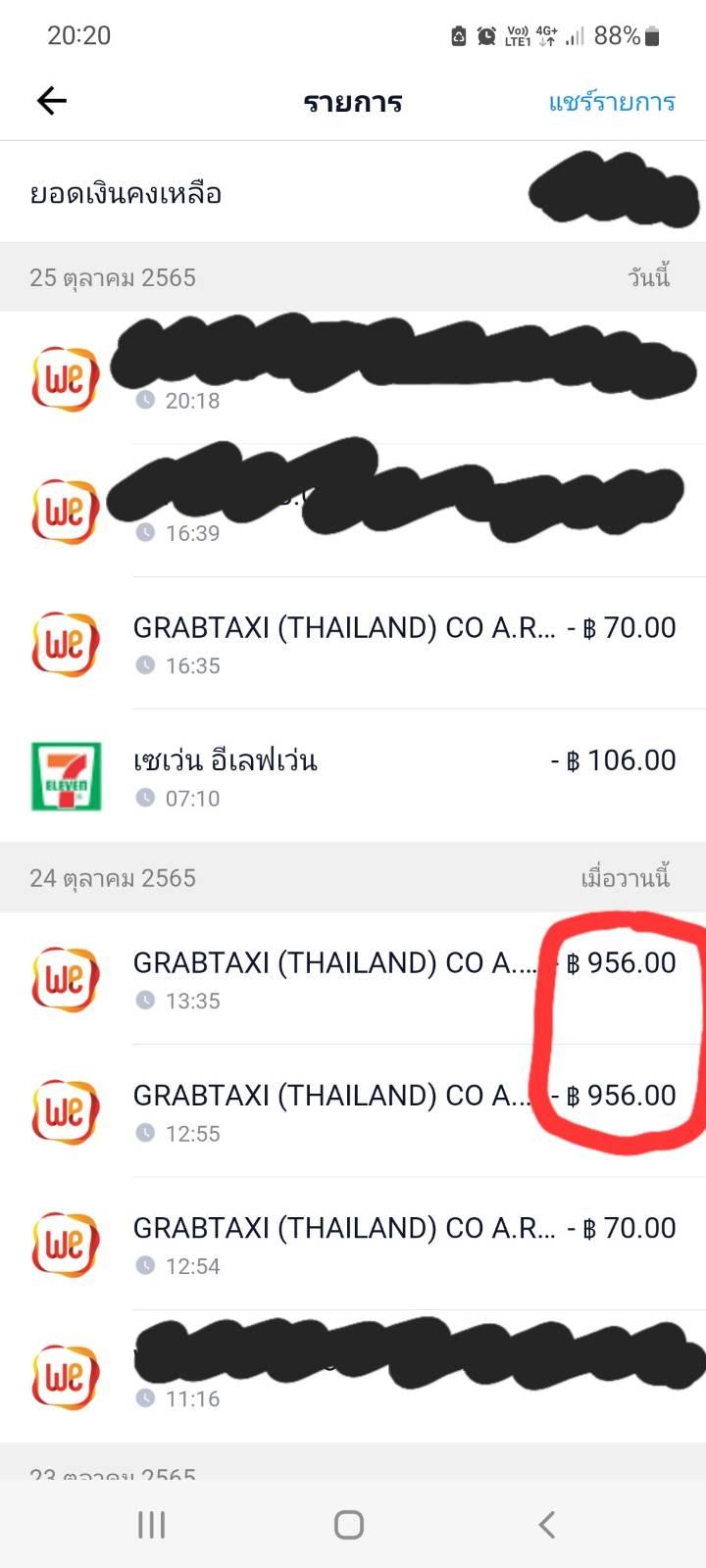Open the 20:18 transaction on 25 ตุลาคม
This screenshot has height=1568, width=706.
353,378
